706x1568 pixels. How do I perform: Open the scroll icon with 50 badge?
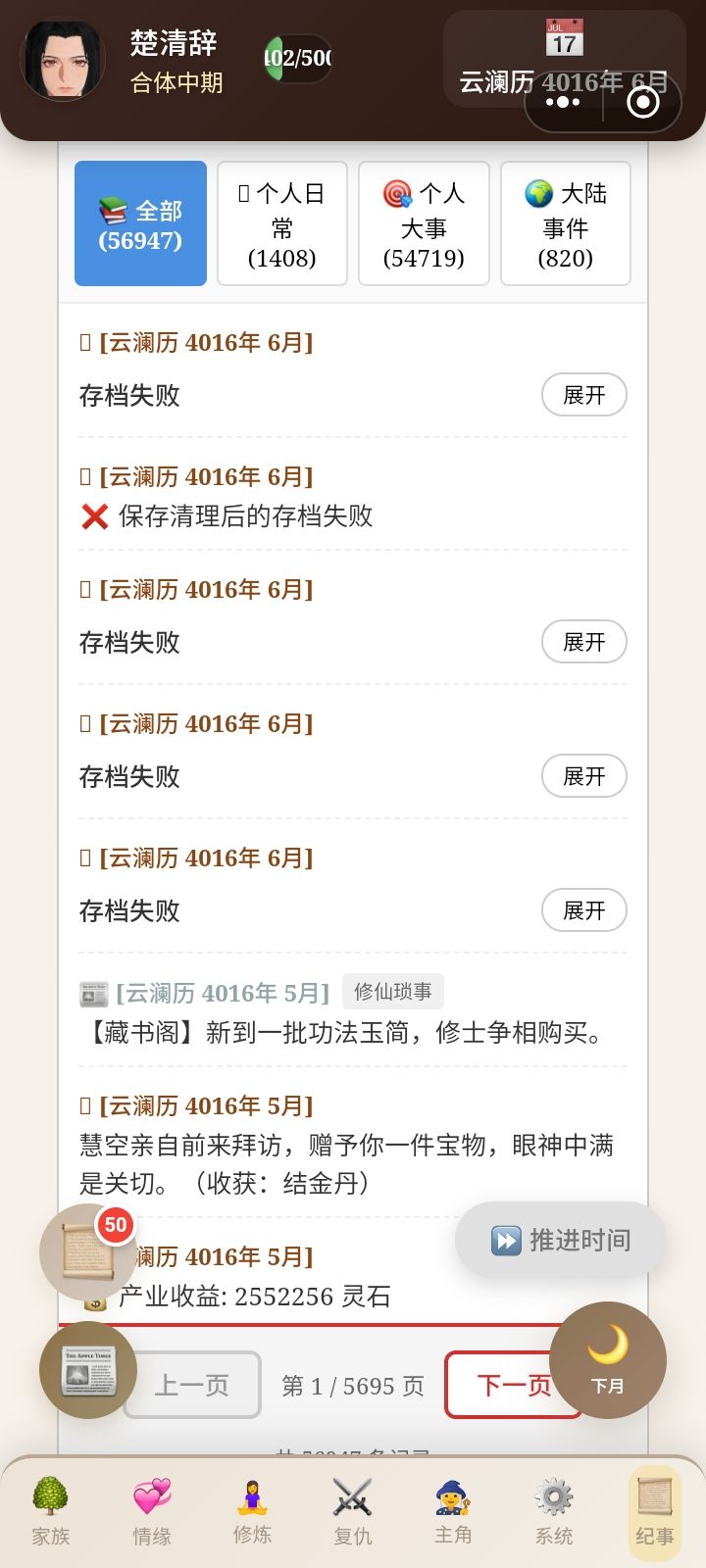[x=88, y=1252]
